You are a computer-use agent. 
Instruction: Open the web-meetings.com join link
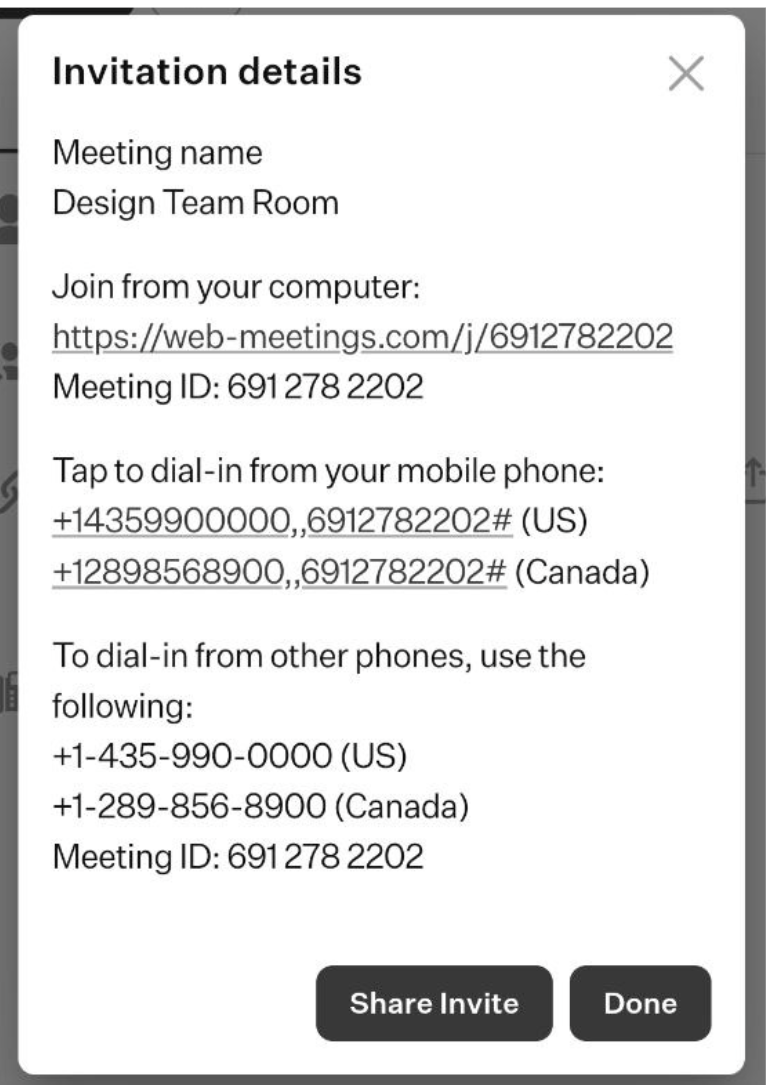point(363,337)
